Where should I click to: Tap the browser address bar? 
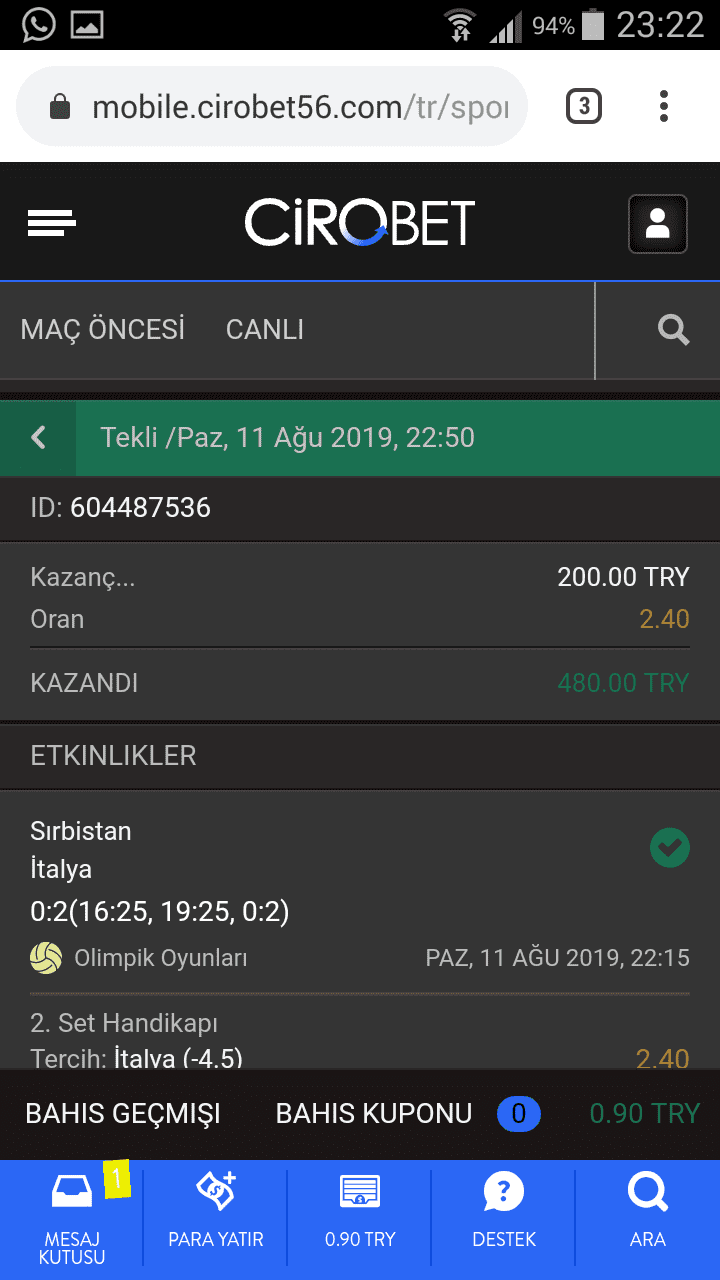272,106
